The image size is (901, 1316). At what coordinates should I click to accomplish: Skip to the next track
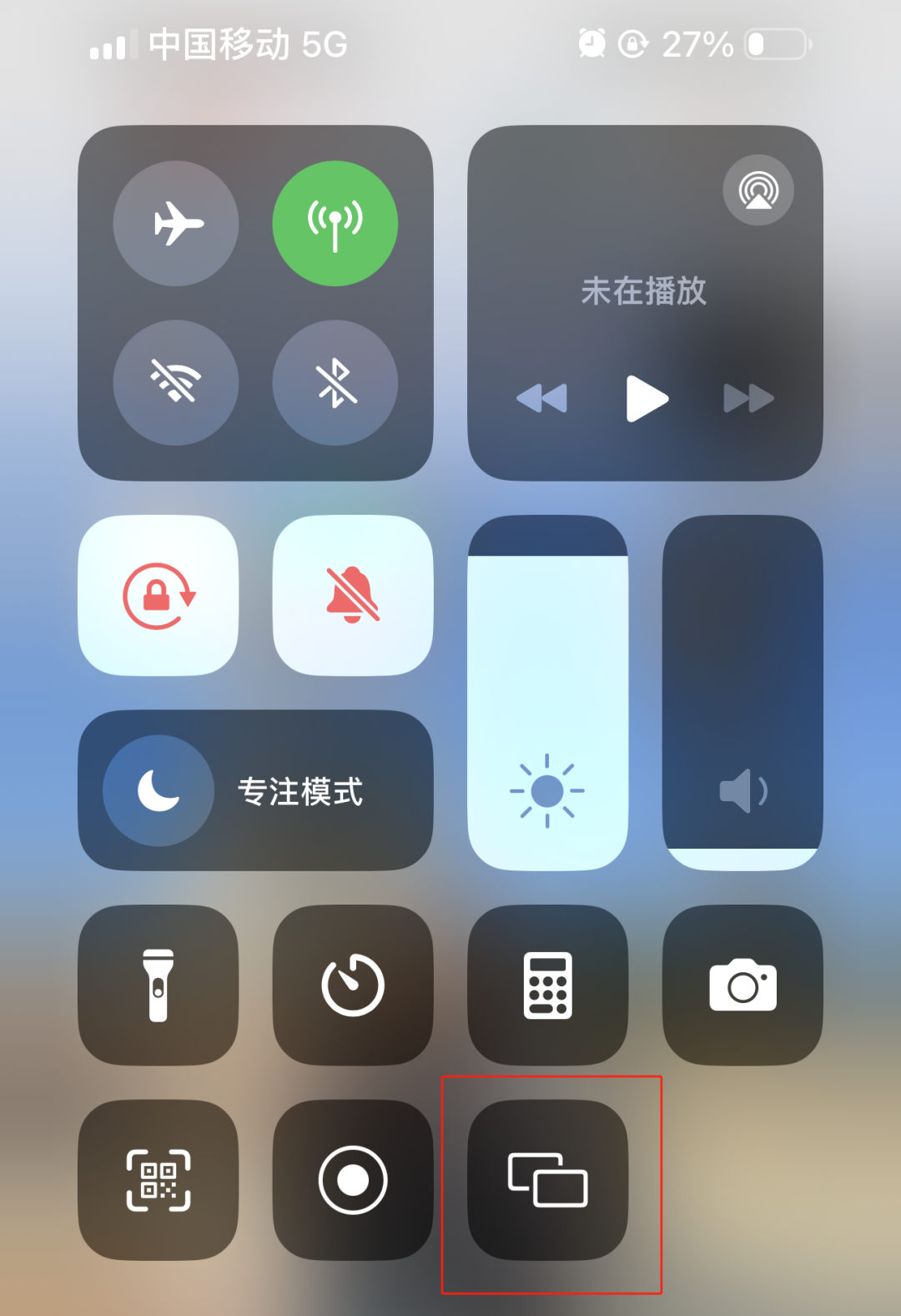click(748, 399)
